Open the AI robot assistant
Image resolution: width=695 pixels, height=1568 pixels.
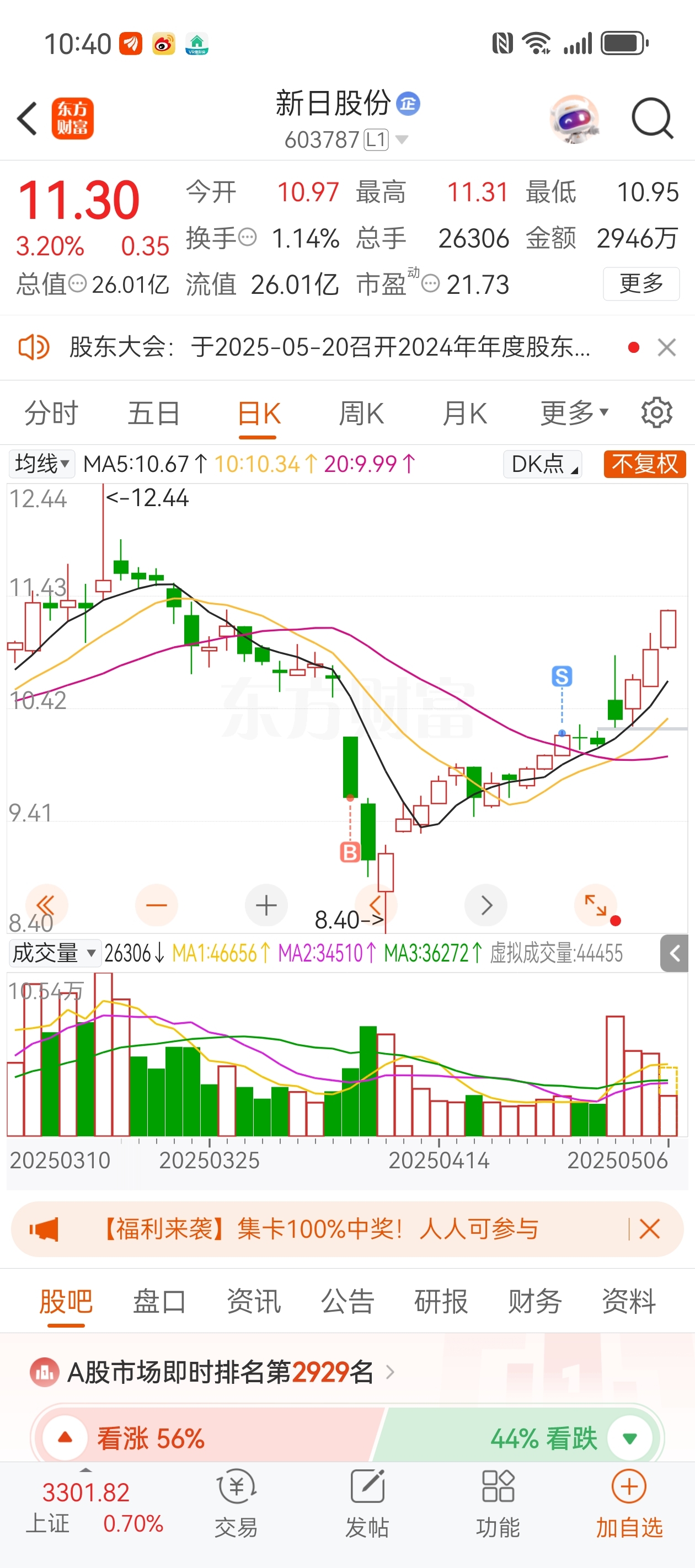pos(574,118)
